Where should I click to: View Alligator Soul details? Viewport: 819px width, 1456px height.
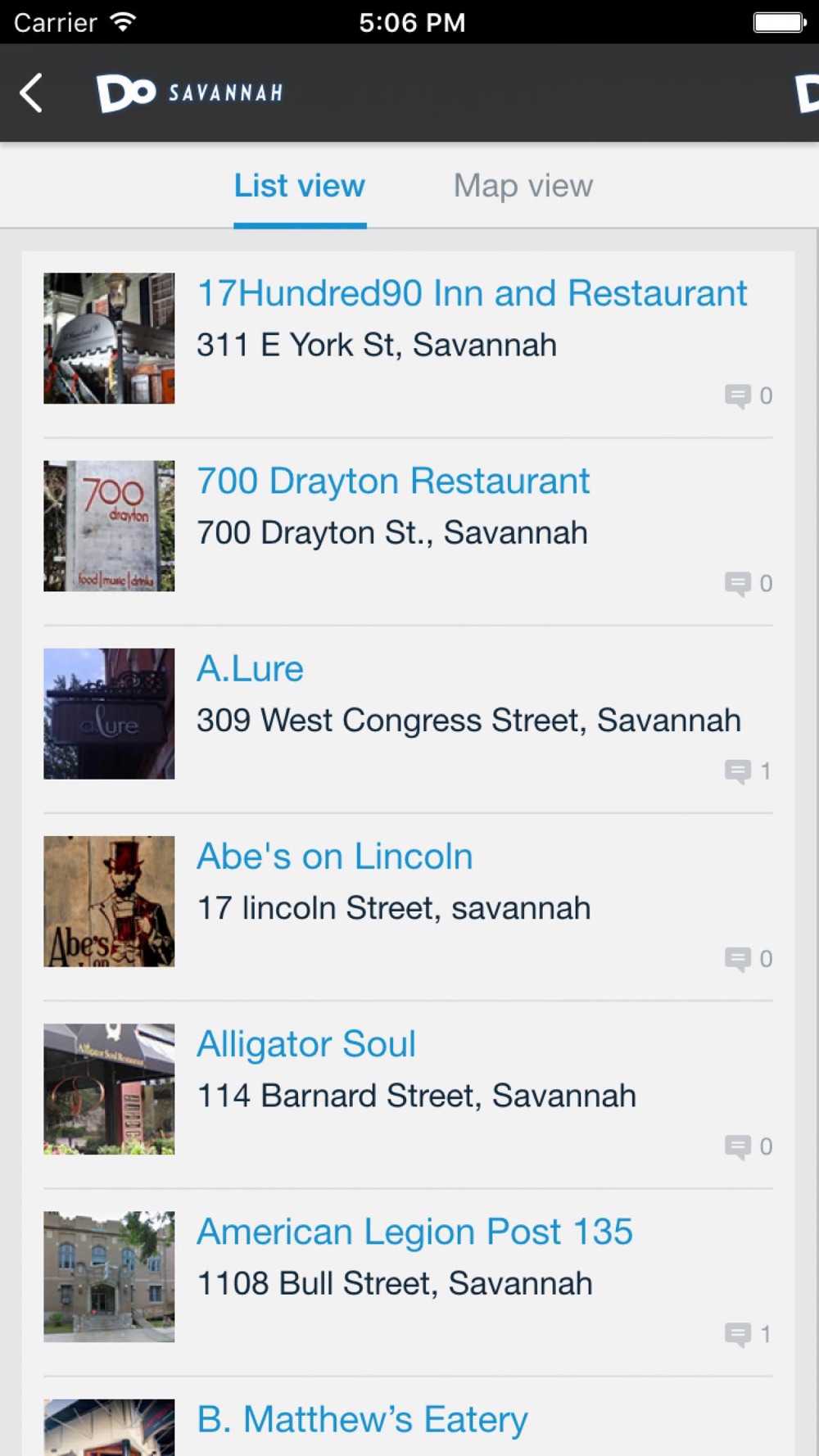[306, 1044]
